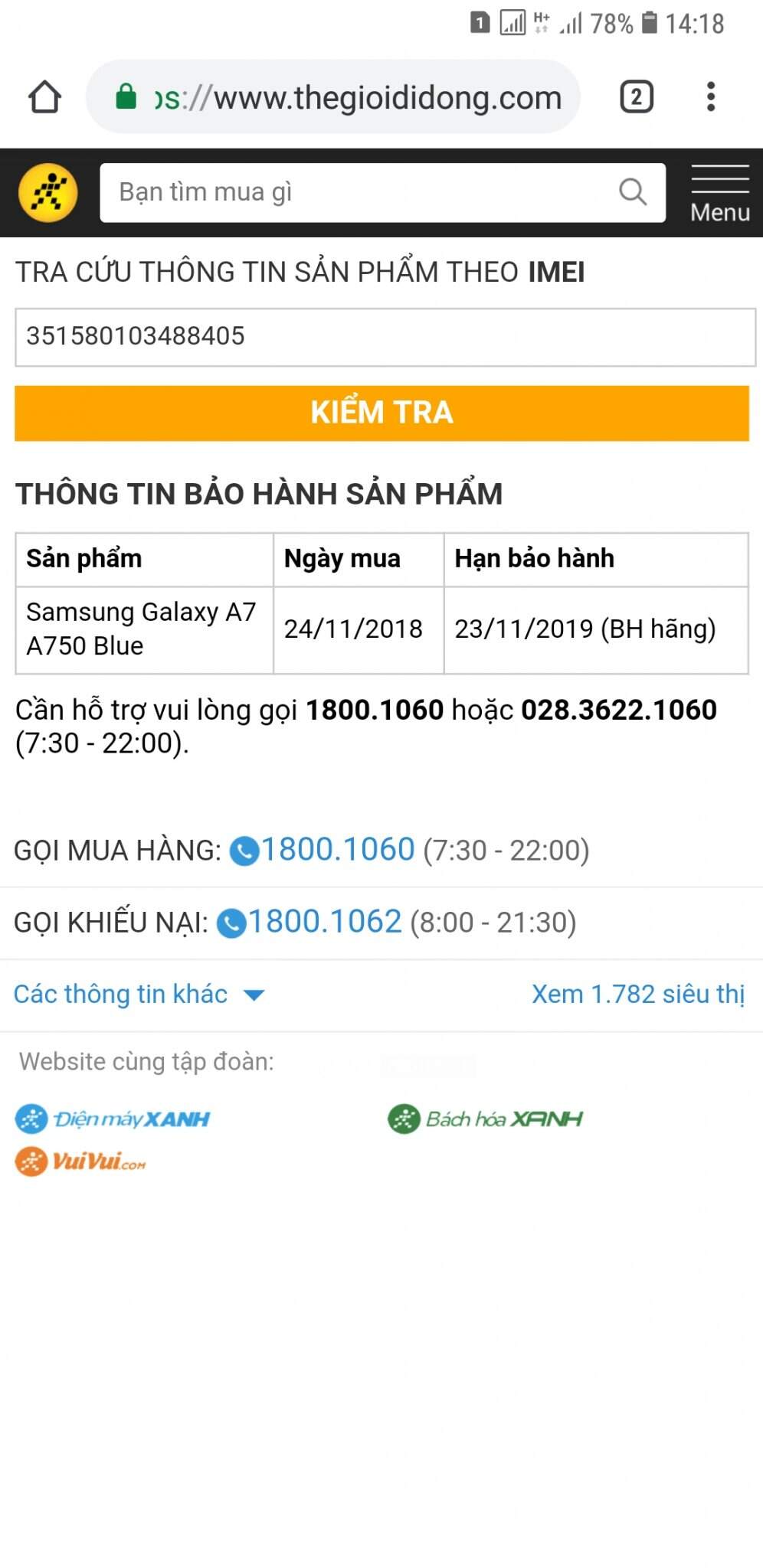Open the site Menu
The height and width of the screenshot is (1568, 763).
(719, 194)
